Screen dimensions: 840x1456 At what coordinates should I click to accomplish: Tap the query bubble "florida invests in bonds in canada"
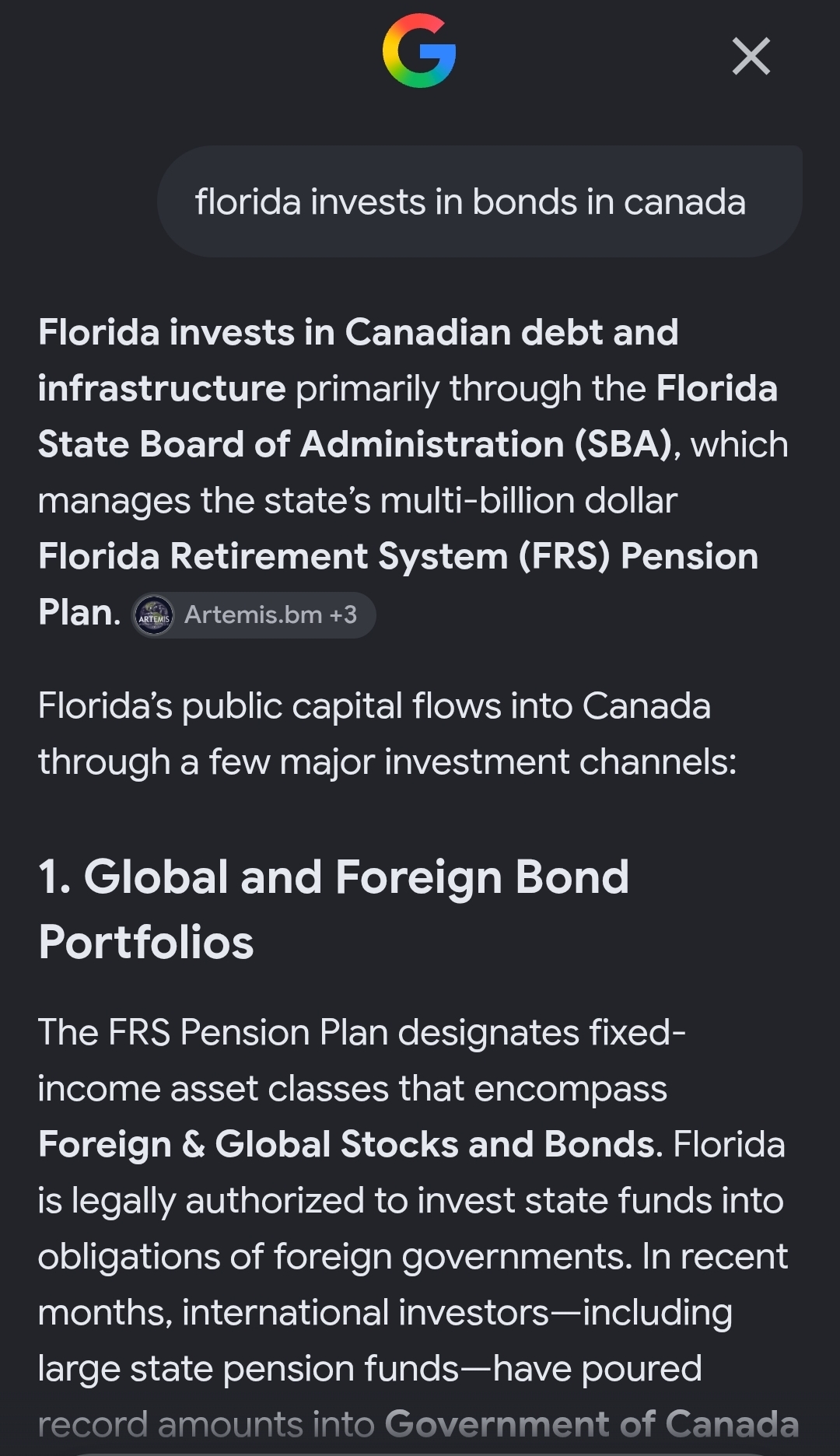tap(479, 201)
